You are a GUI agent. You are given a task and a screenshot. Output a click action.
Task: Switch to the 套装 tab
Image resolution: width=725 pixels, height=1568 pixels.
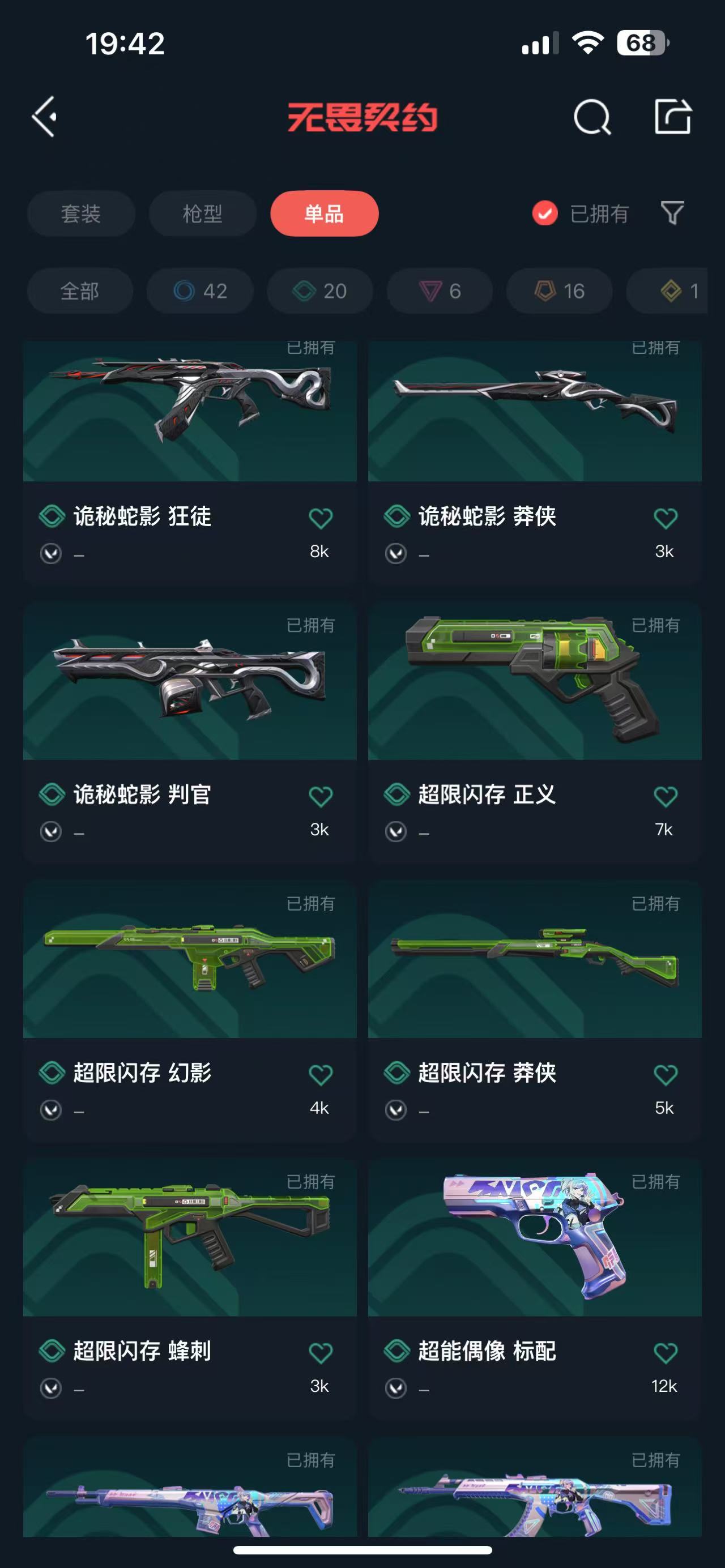tap(80, 213)
